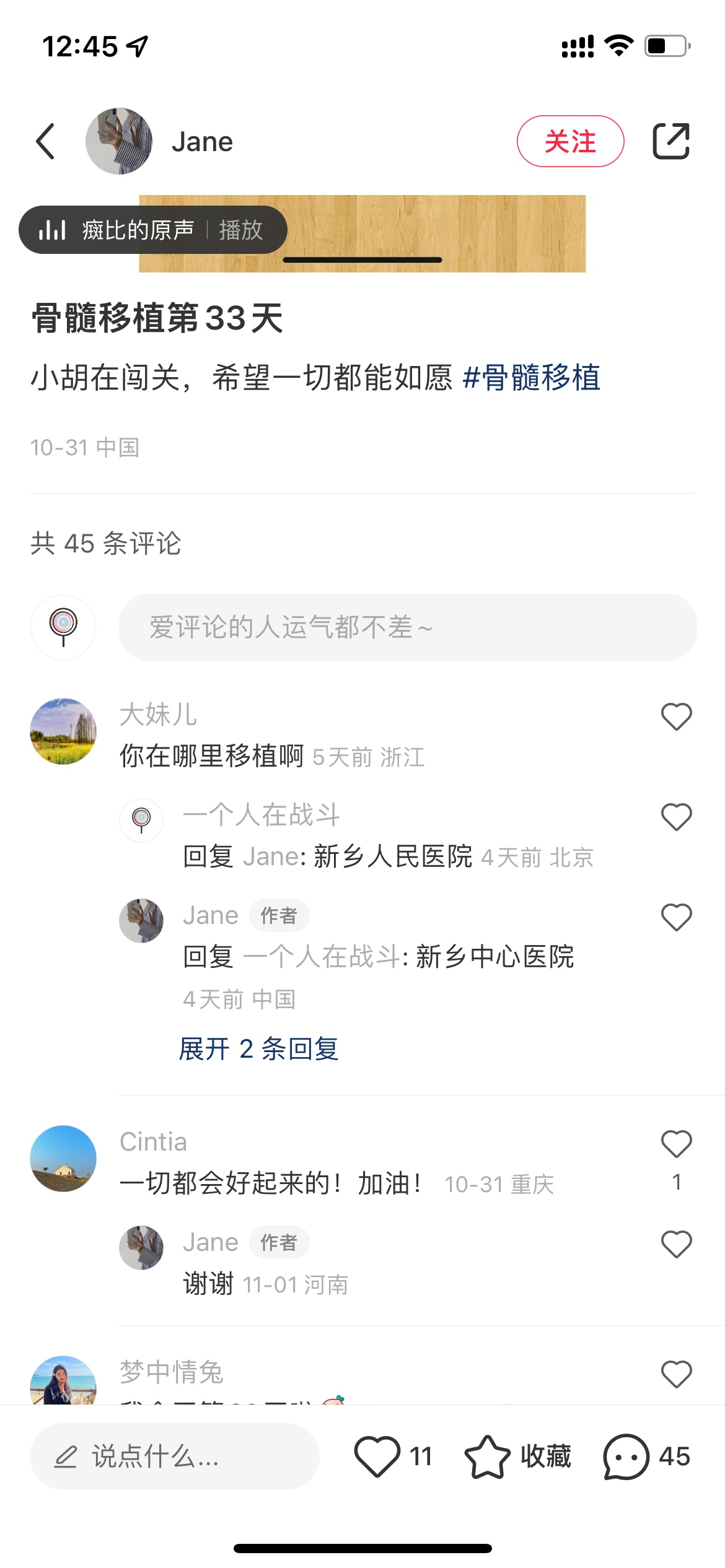Expand 展开 2 条回复
Image resolution: width=725 pixels, height=1568 pixels.
coord(259,1048)
